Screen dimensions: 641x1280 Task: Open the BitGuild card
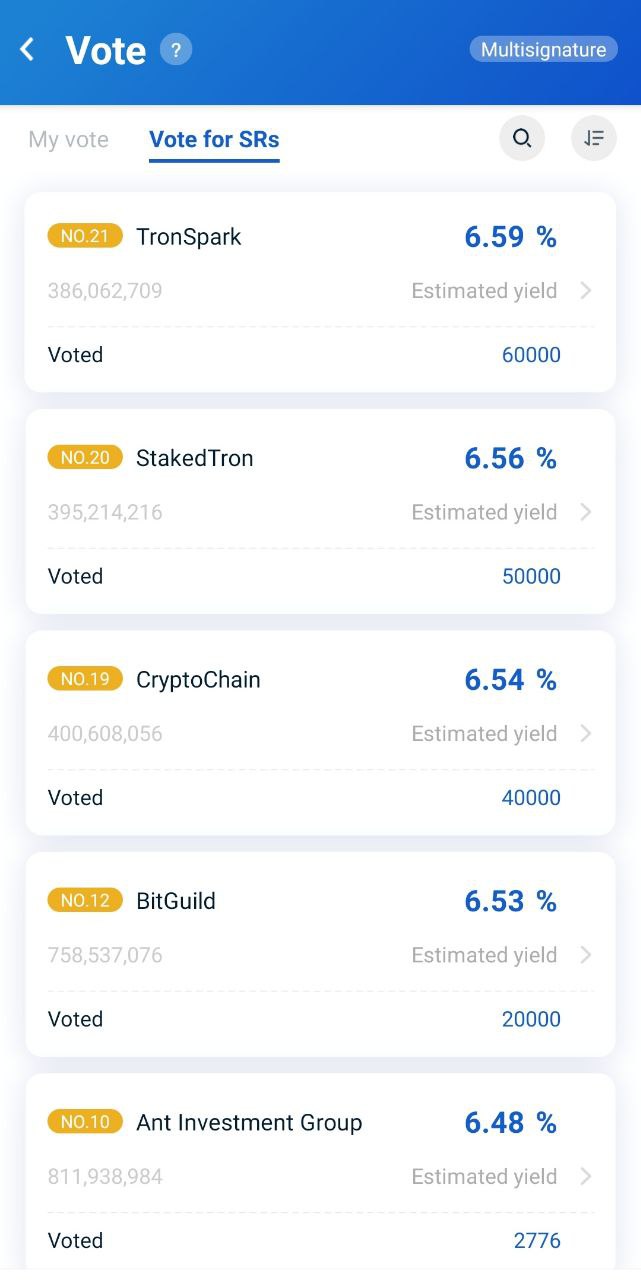320,955
